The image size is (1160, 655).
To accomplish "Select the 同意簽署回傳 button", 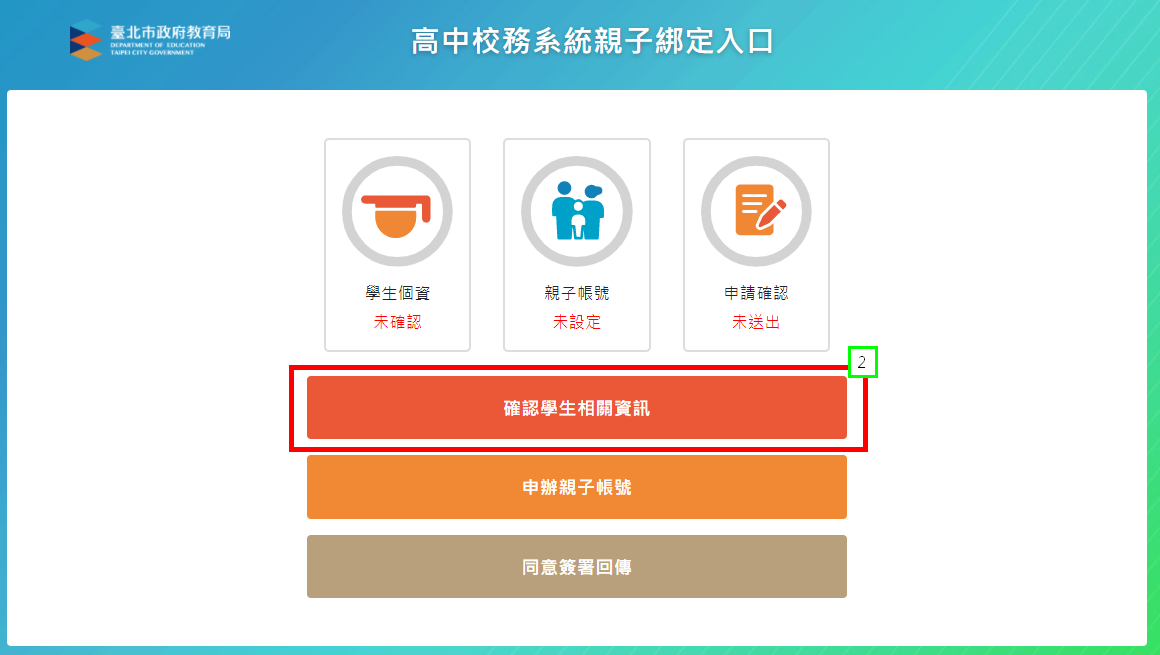I will 576,567.
